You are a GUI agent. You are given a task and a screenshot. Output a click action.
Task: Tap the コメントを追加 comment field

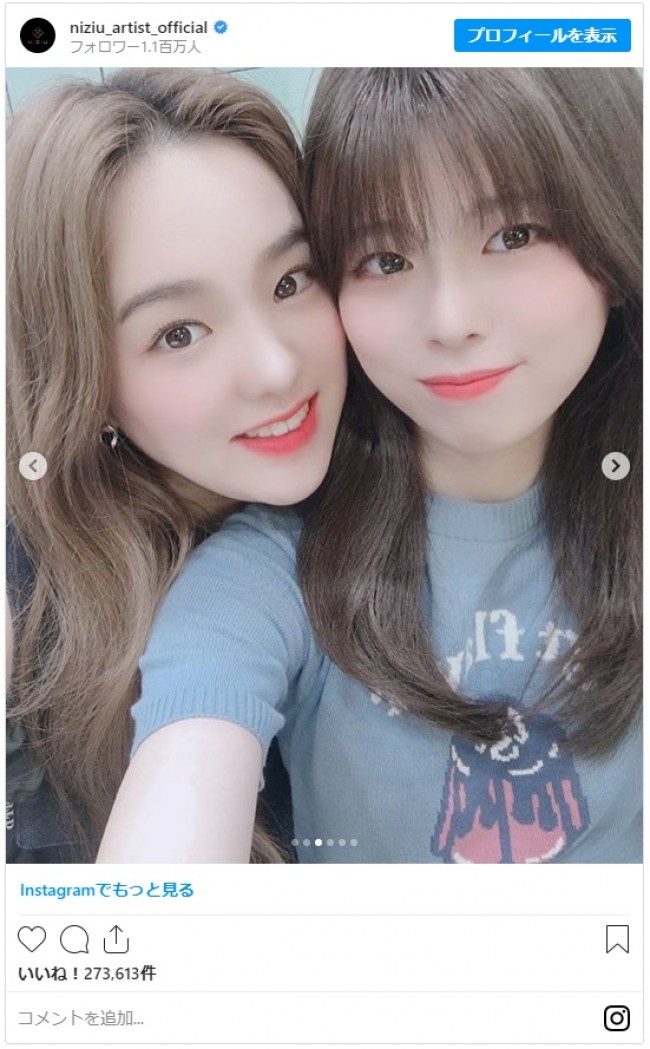click(300, 1018)
